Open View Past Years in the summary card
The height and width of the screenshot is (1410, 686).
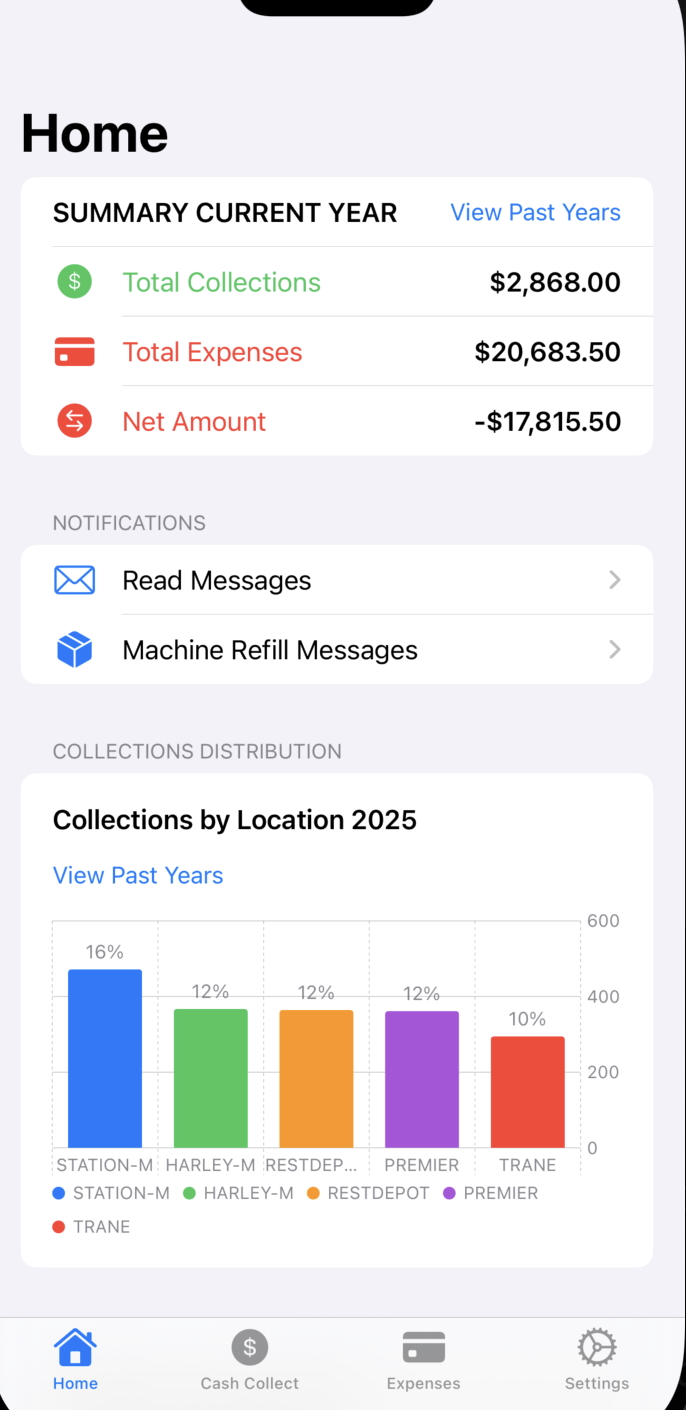coord(535,212)
